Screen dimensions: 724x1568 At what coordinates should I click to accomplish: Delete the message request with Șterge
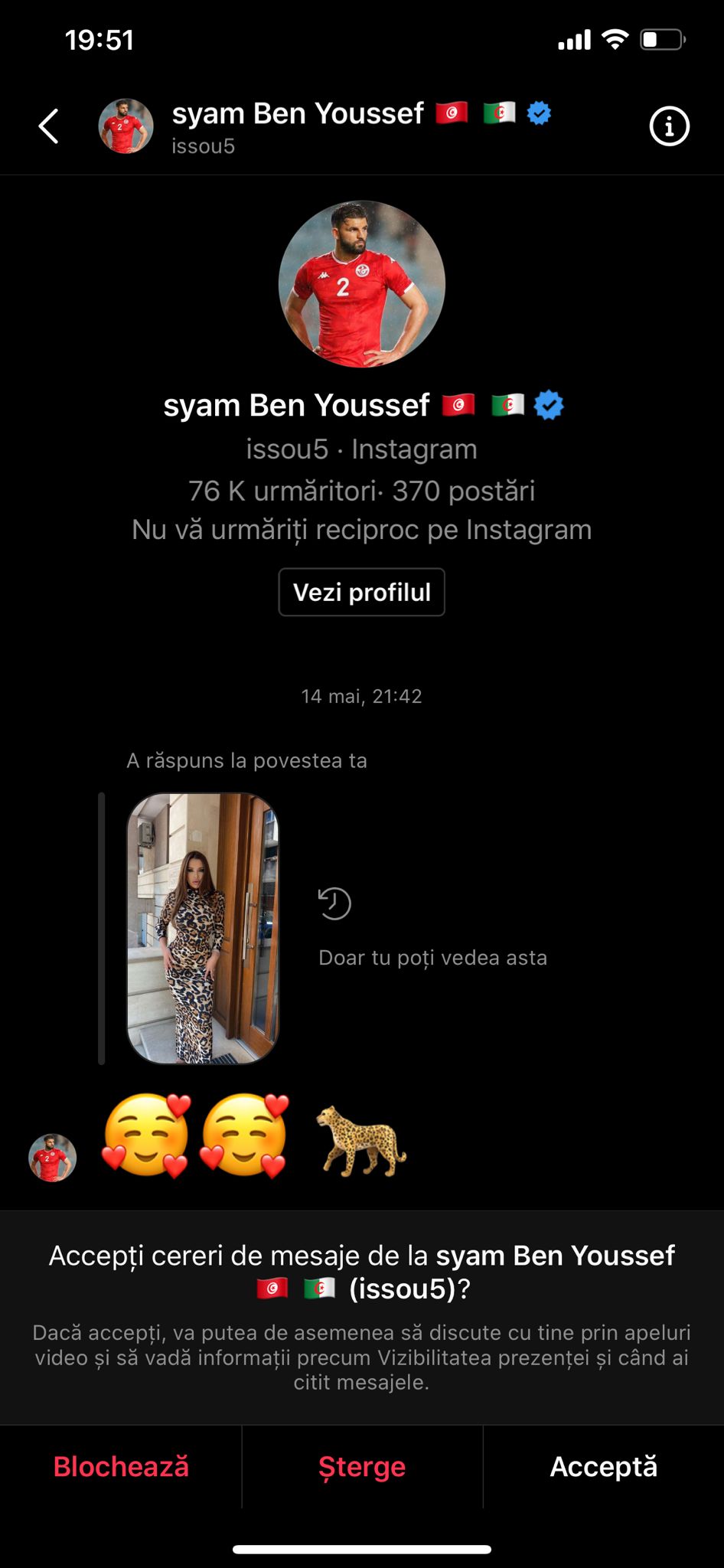coord(362,1466)
